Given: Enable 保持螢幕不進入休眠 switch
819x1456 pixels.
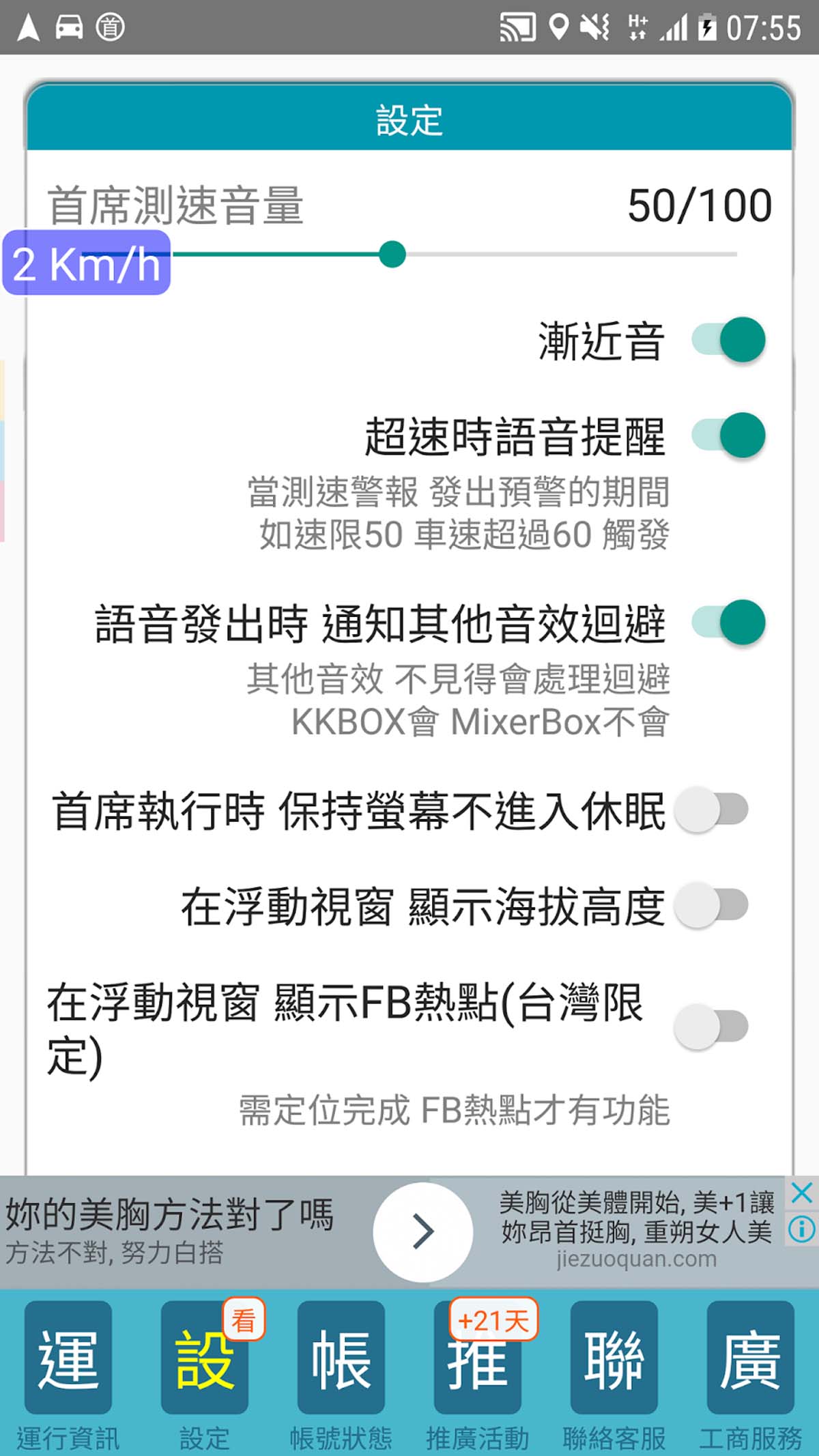Looking at the screenshot, I should tap(711, 810).
